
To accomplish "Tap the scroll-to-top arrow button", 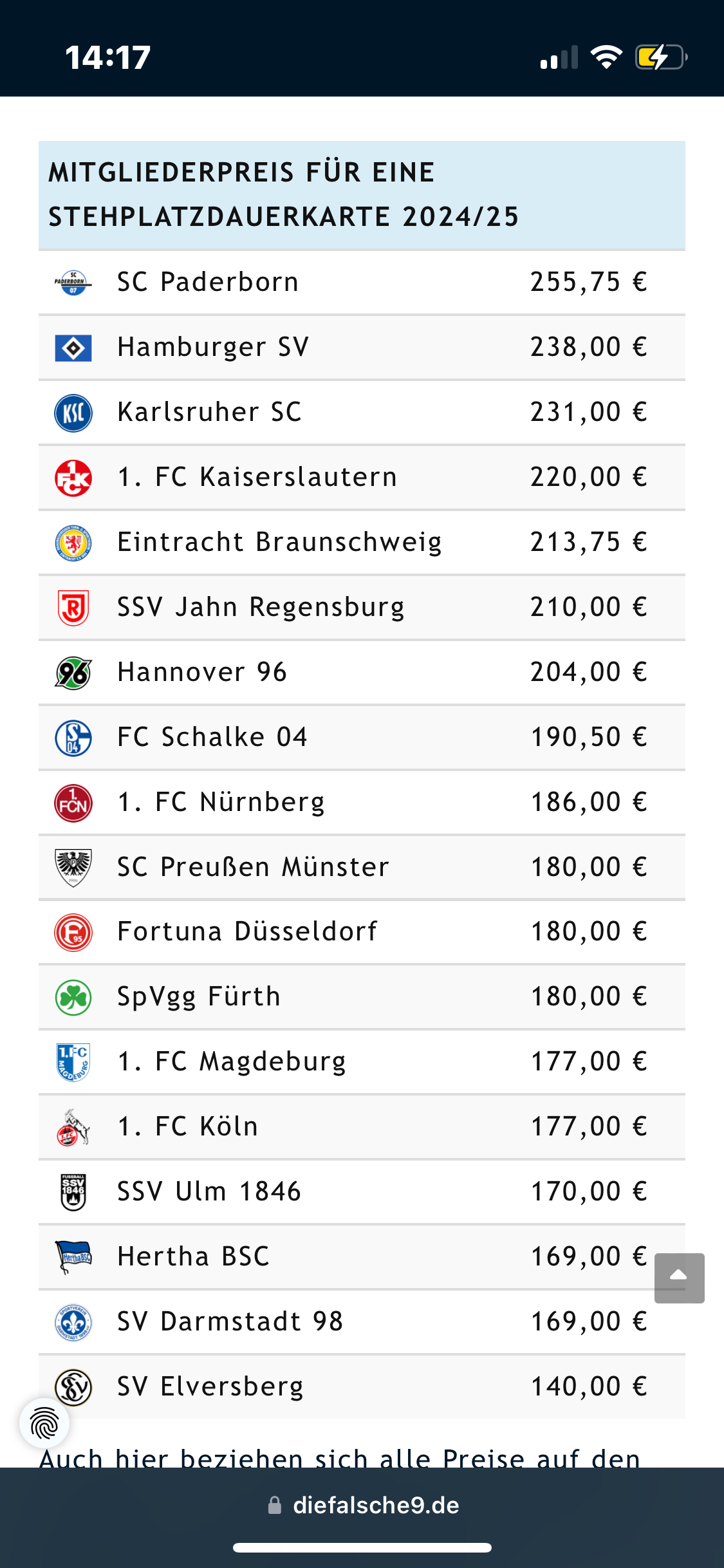I will 679,1278.
